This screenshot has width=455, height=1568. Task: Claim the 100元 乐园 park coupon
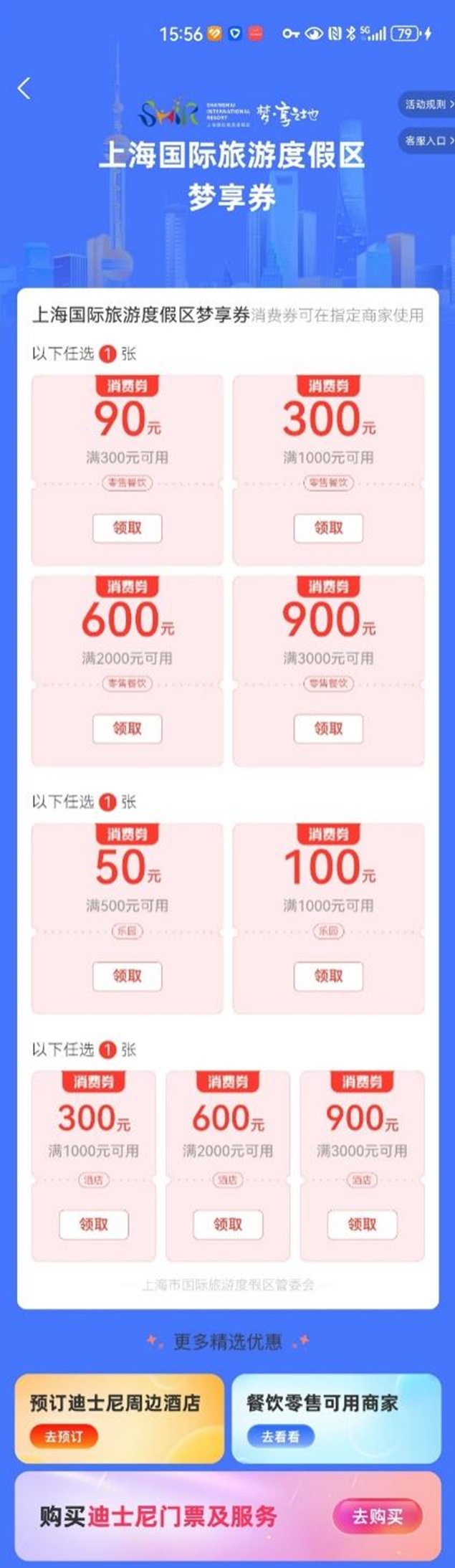coord(328,977)
